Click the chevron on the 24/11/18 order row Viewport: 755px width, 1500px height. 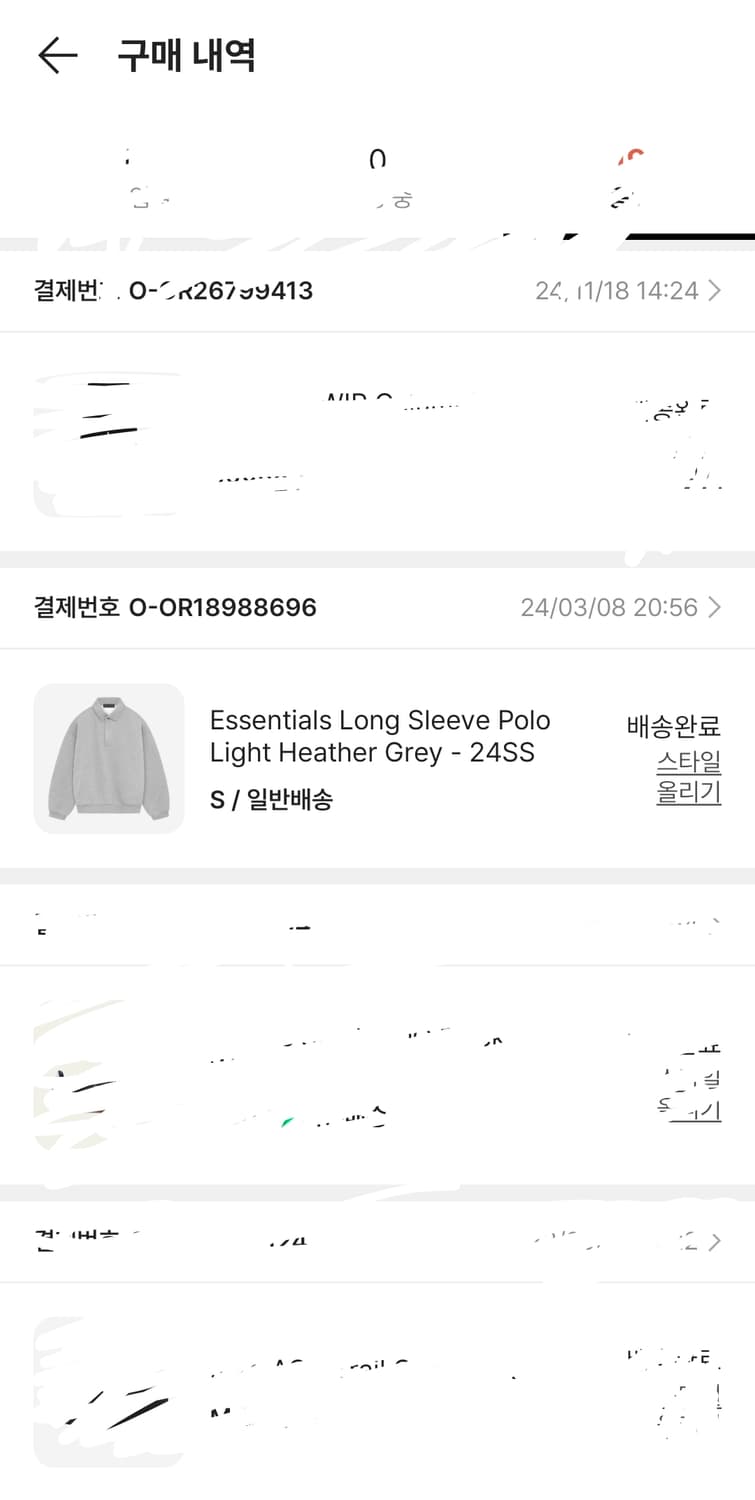click(x=714, y=290)
